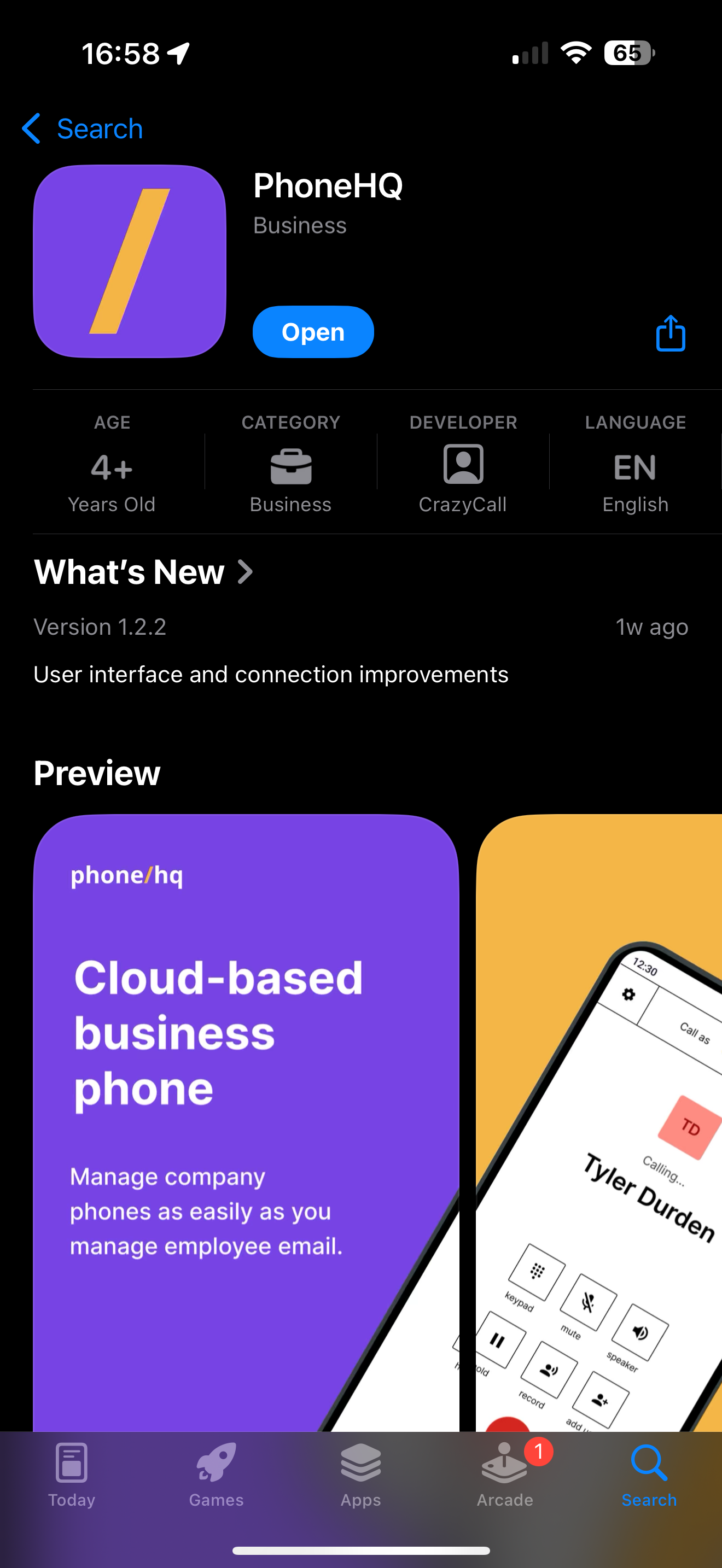Switch to the Today tab

(x=72, y=1473)
